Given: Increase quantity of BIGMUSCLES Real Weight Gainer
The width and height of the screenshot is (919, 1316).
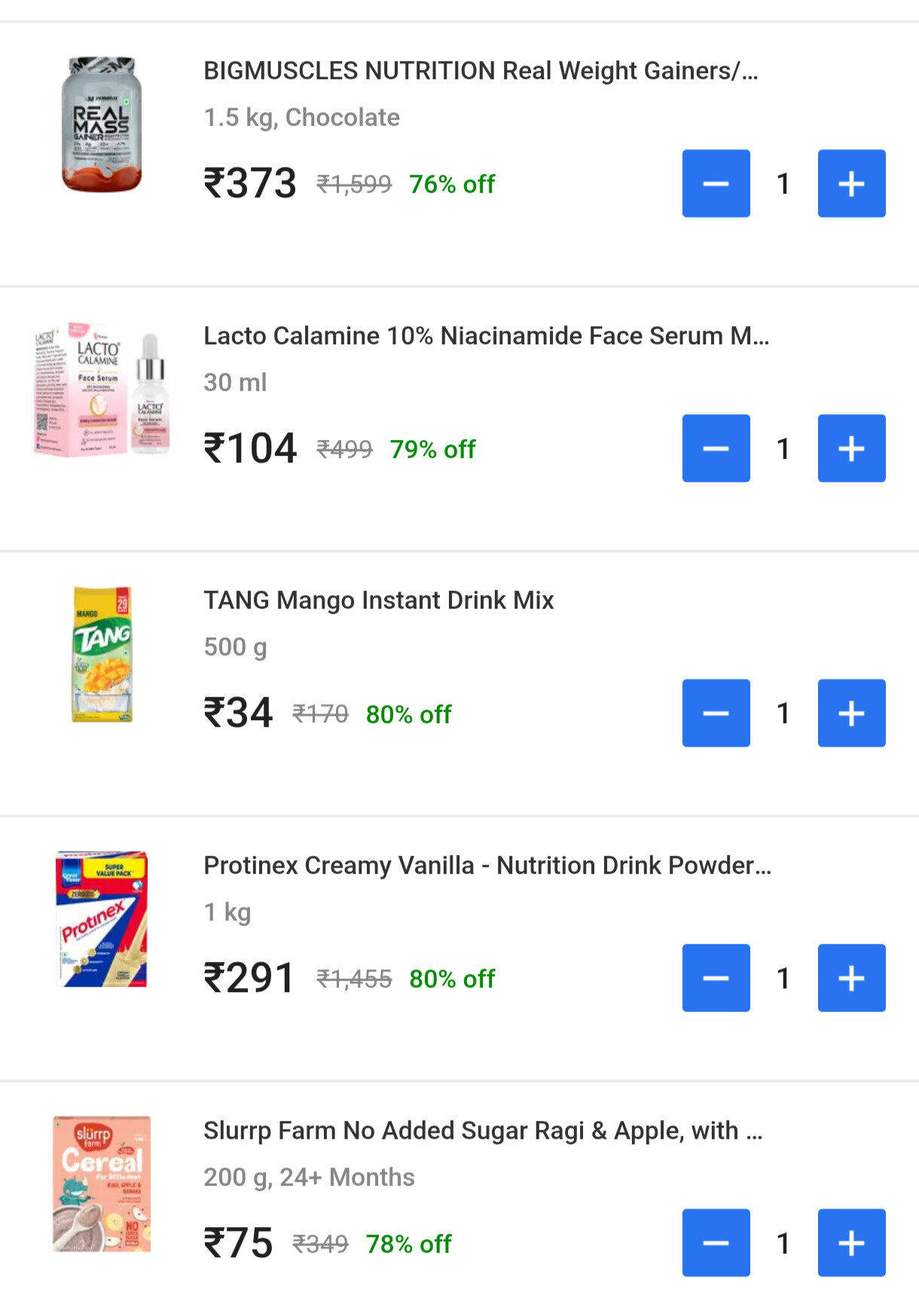Looking at the screenshot, I should [x=851, y=183].
